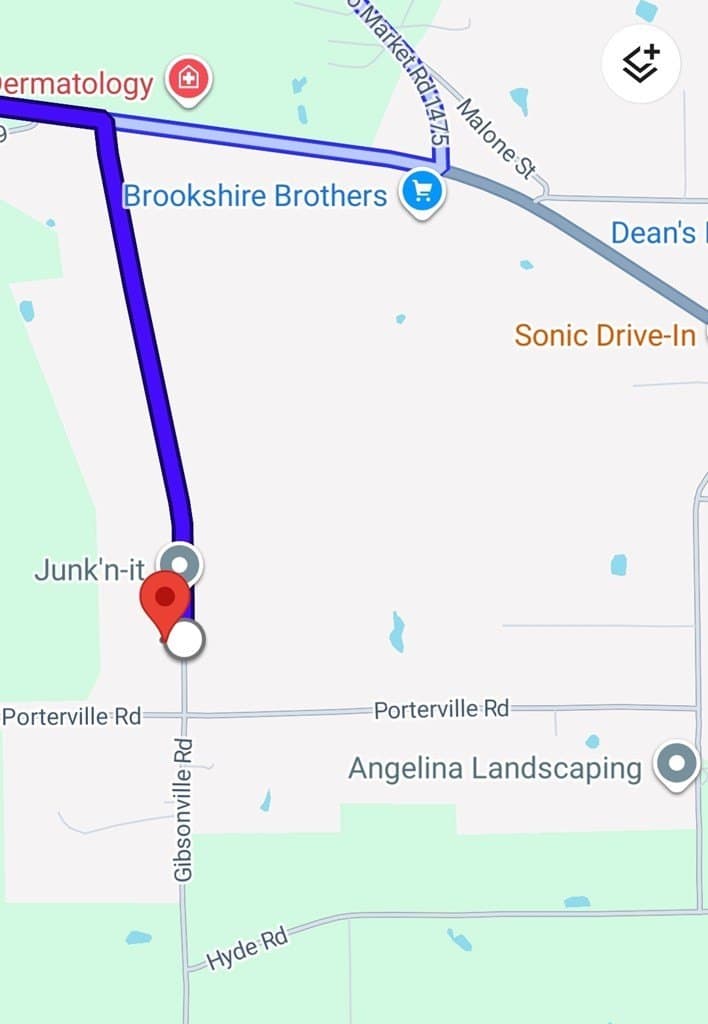Image resolution: width=708 pixels, height=1024 pixels.
Task: Select the Angelina Landscaping marker
Action: point(676,764)
